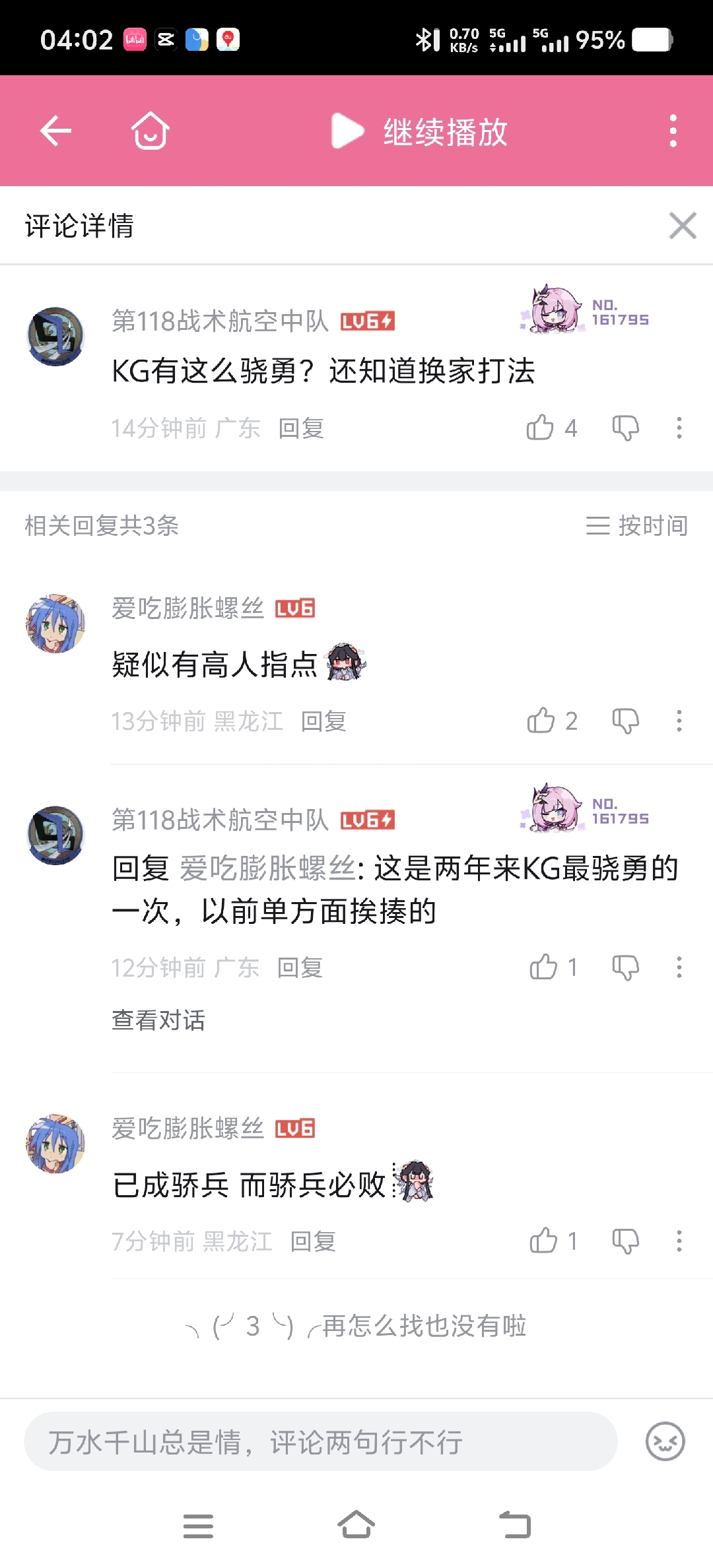Open the overflow menu in the pink header
713x1568 pixels.
point(673,131)
